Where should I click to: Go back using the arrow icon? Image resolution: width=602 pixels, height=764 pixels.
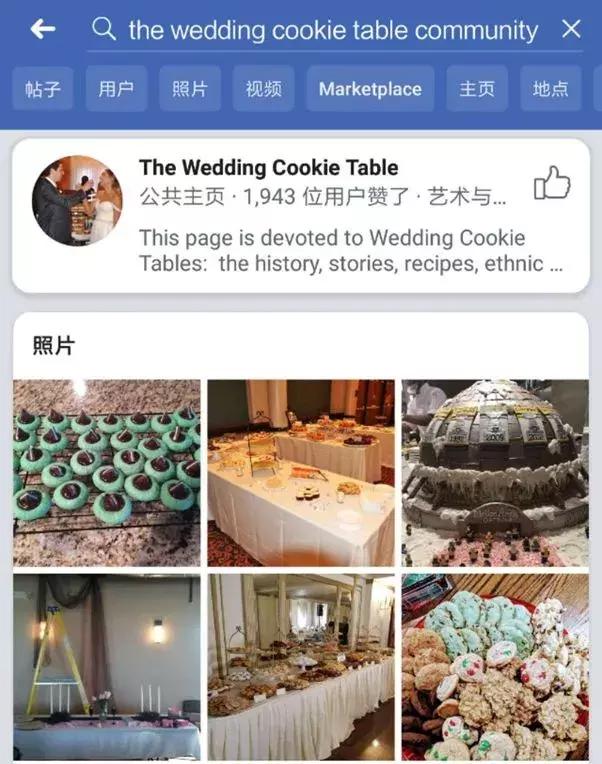[x=43, y=29]
